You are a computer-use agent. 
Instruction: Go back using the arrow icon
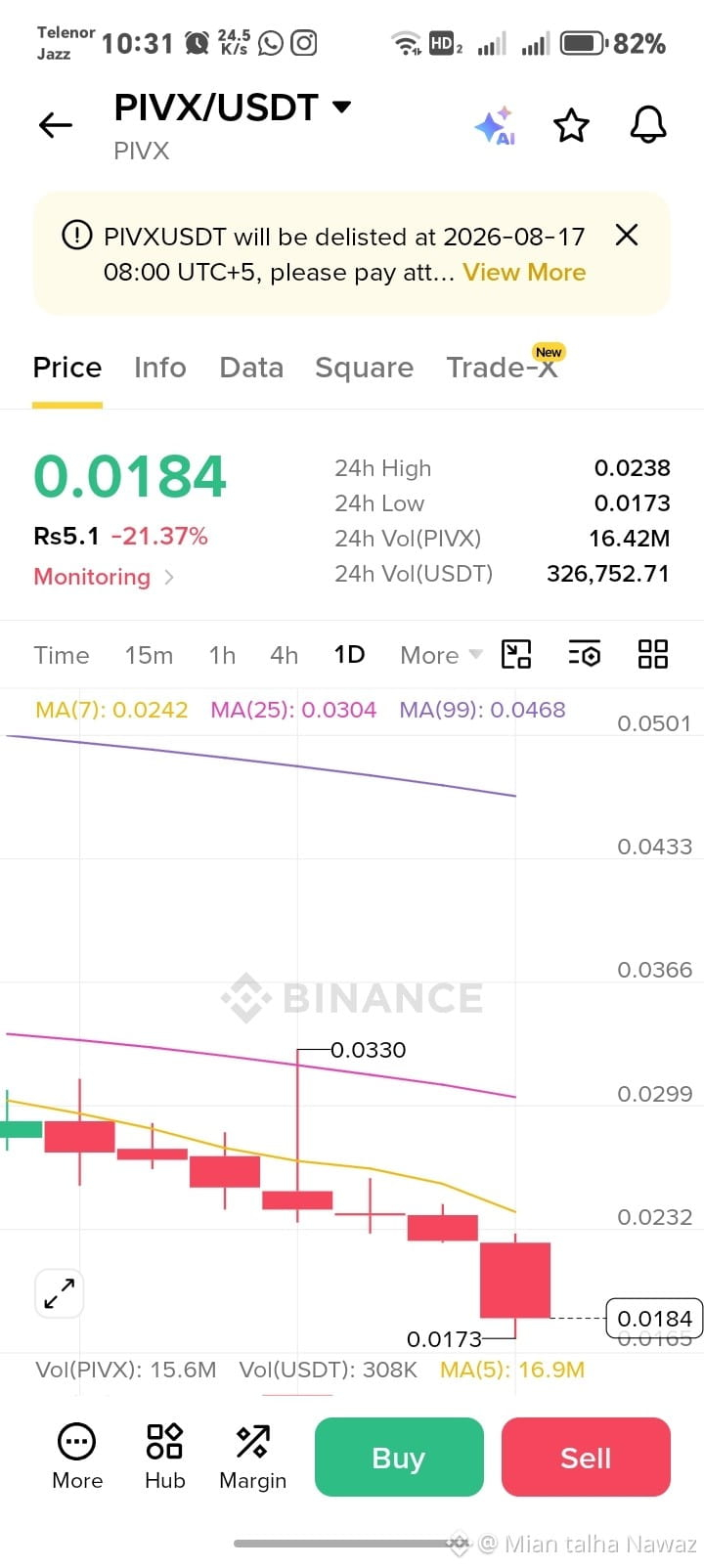tap(56, 125)
